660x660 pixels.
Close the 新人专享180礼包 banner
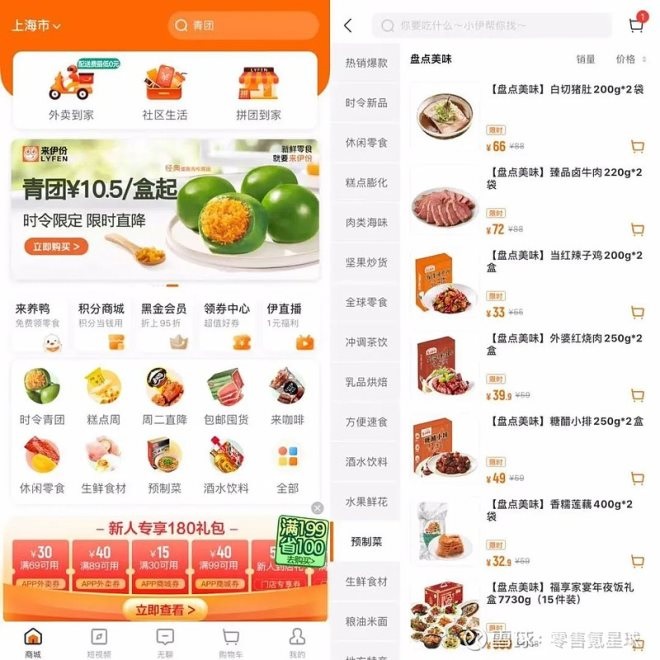pos(317,508)
